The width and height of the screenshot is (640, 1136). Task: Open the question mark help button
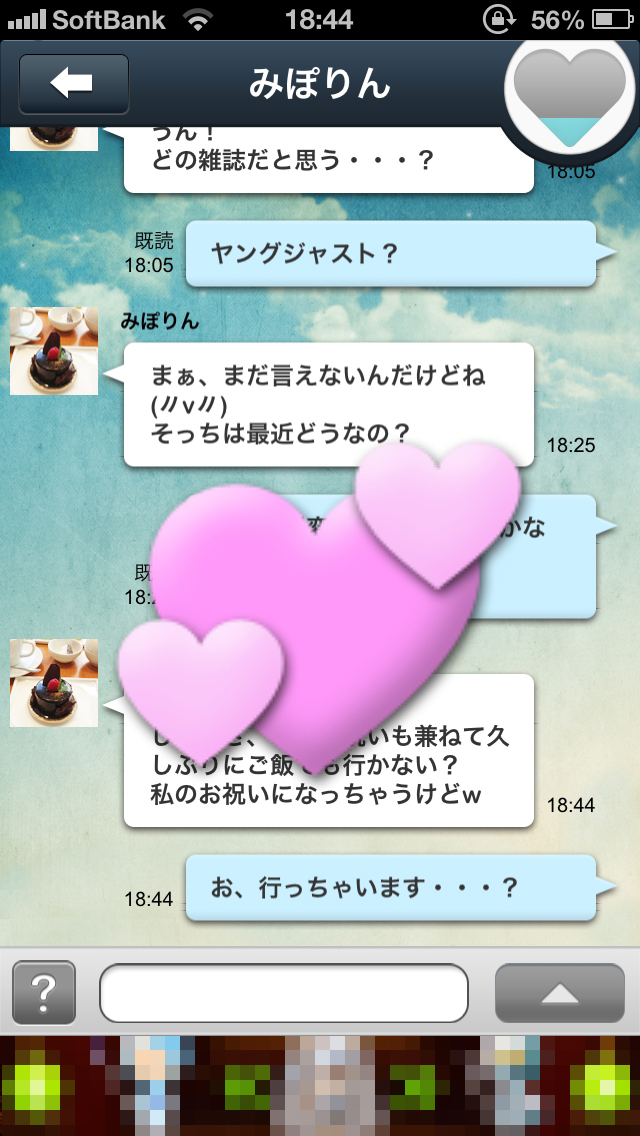tap(44, 992)
